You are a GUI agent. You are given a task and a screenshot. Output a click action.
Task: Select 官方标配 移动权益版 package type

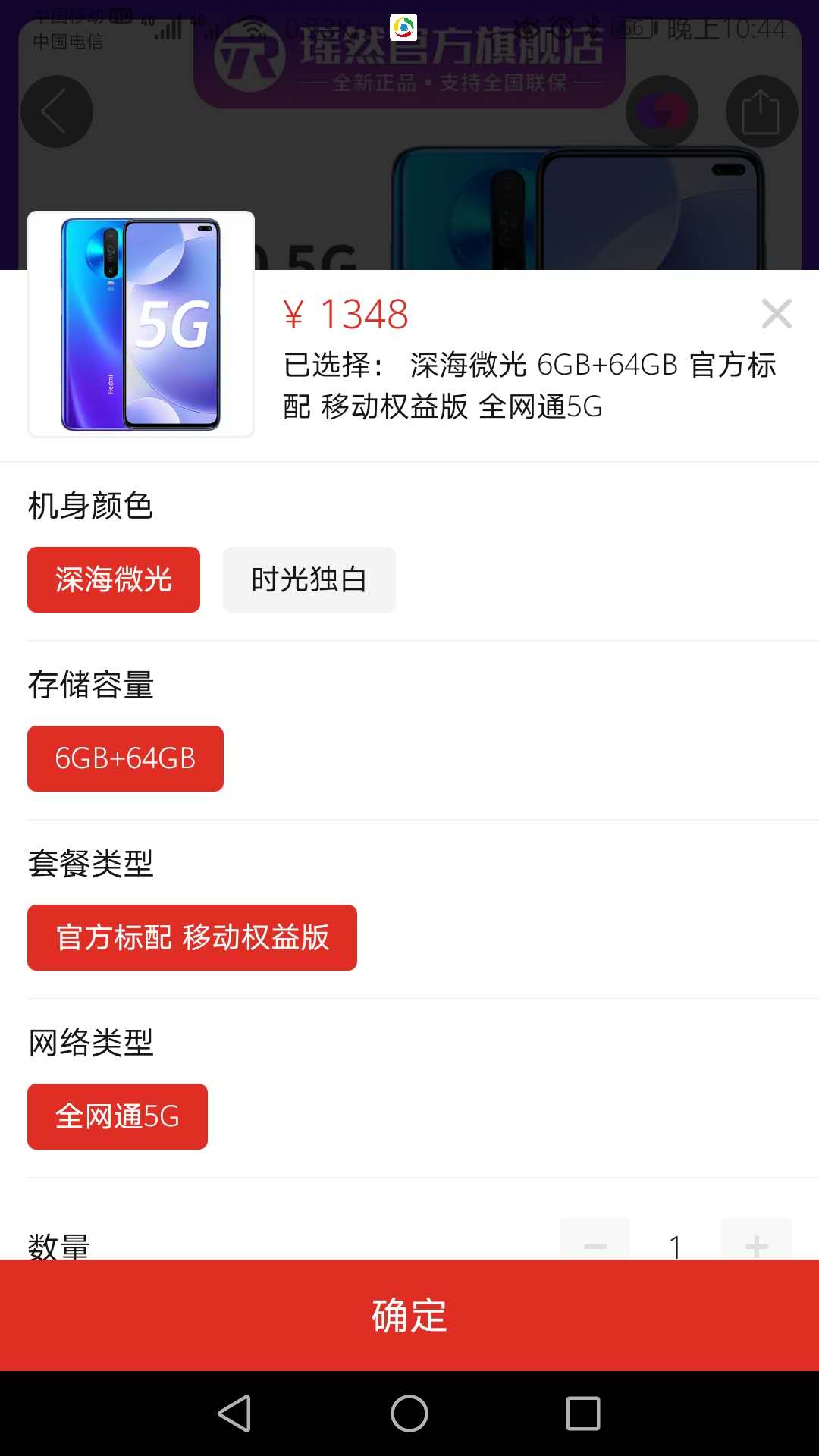[191, 937]
